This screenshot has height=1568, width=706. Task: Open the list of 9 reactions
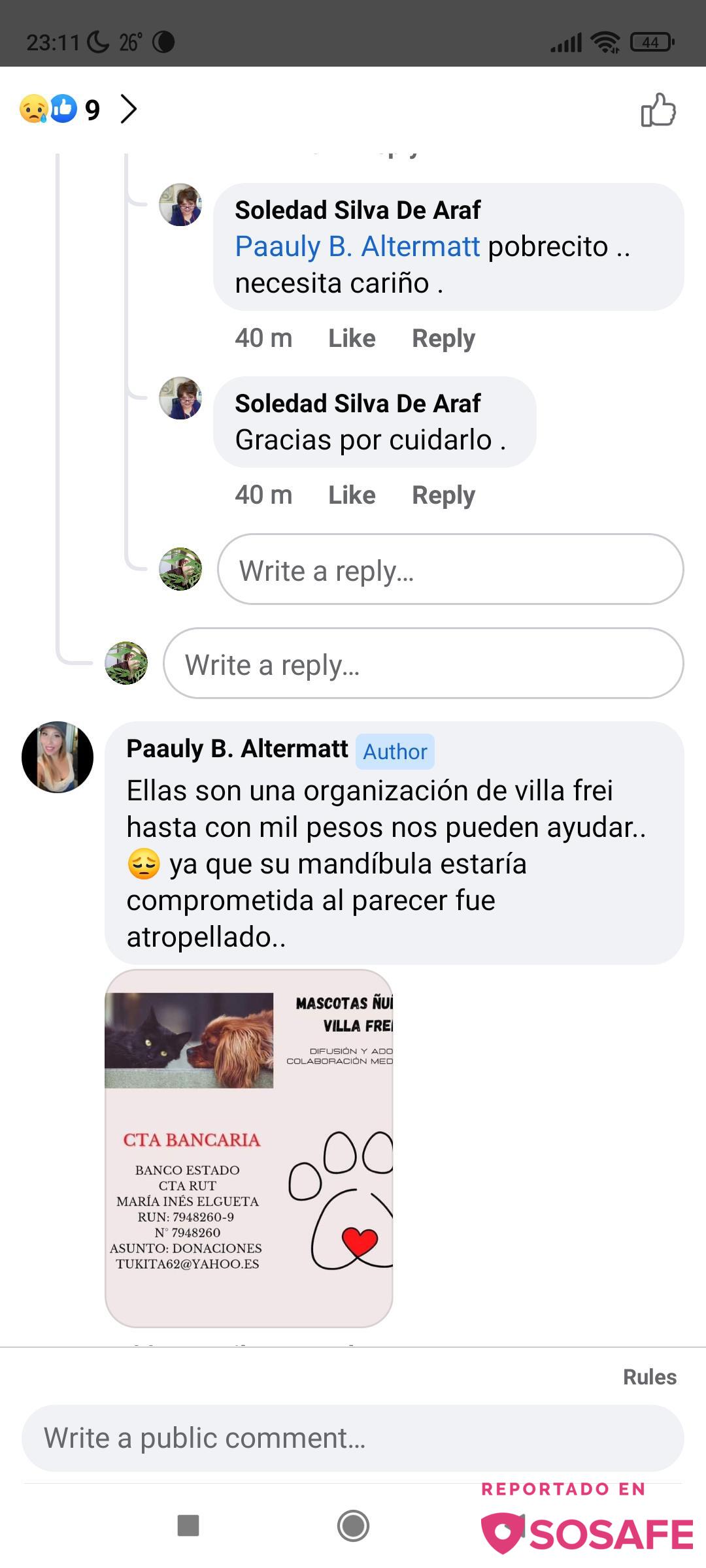click(78, 109)
